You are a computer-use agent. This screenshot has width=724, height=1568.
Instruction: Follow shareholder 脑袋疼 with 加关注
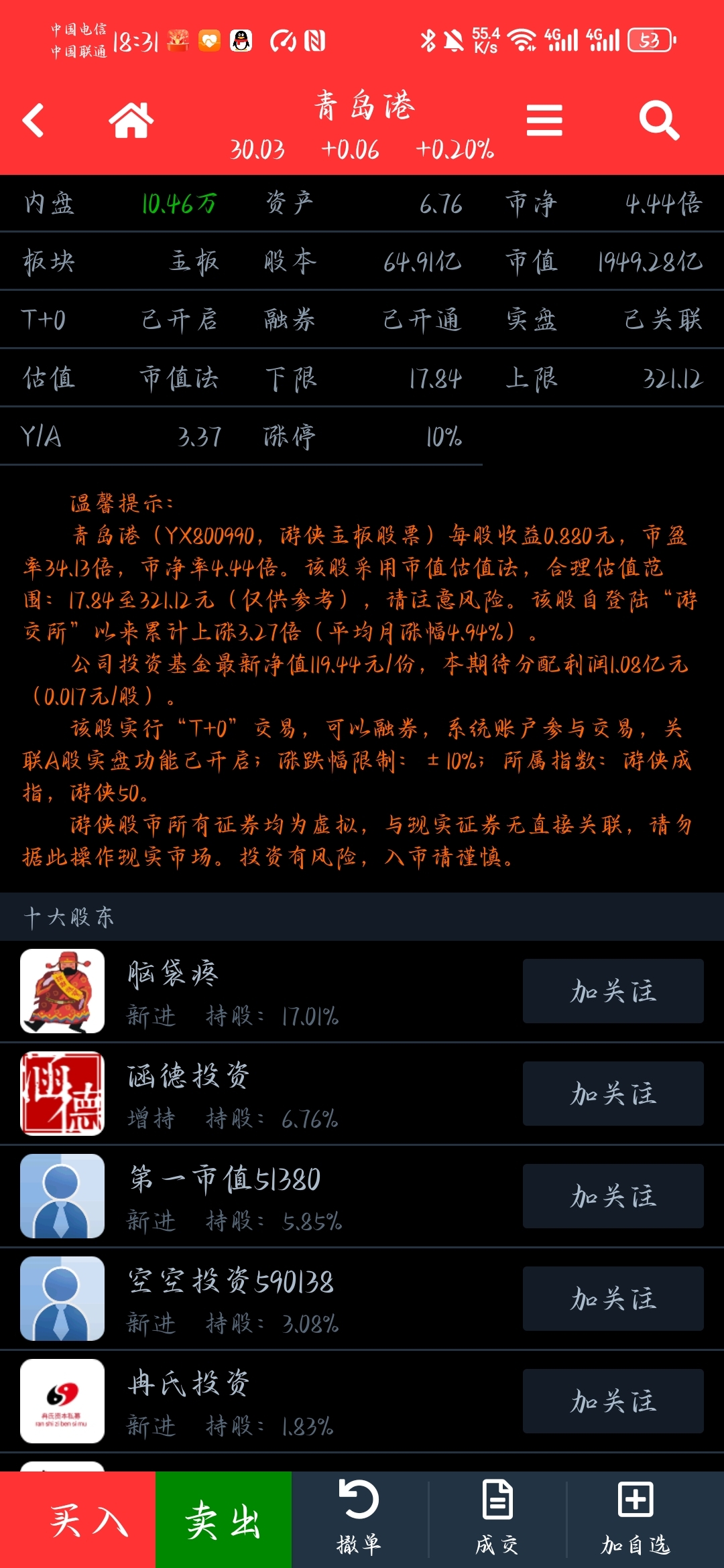613,991
